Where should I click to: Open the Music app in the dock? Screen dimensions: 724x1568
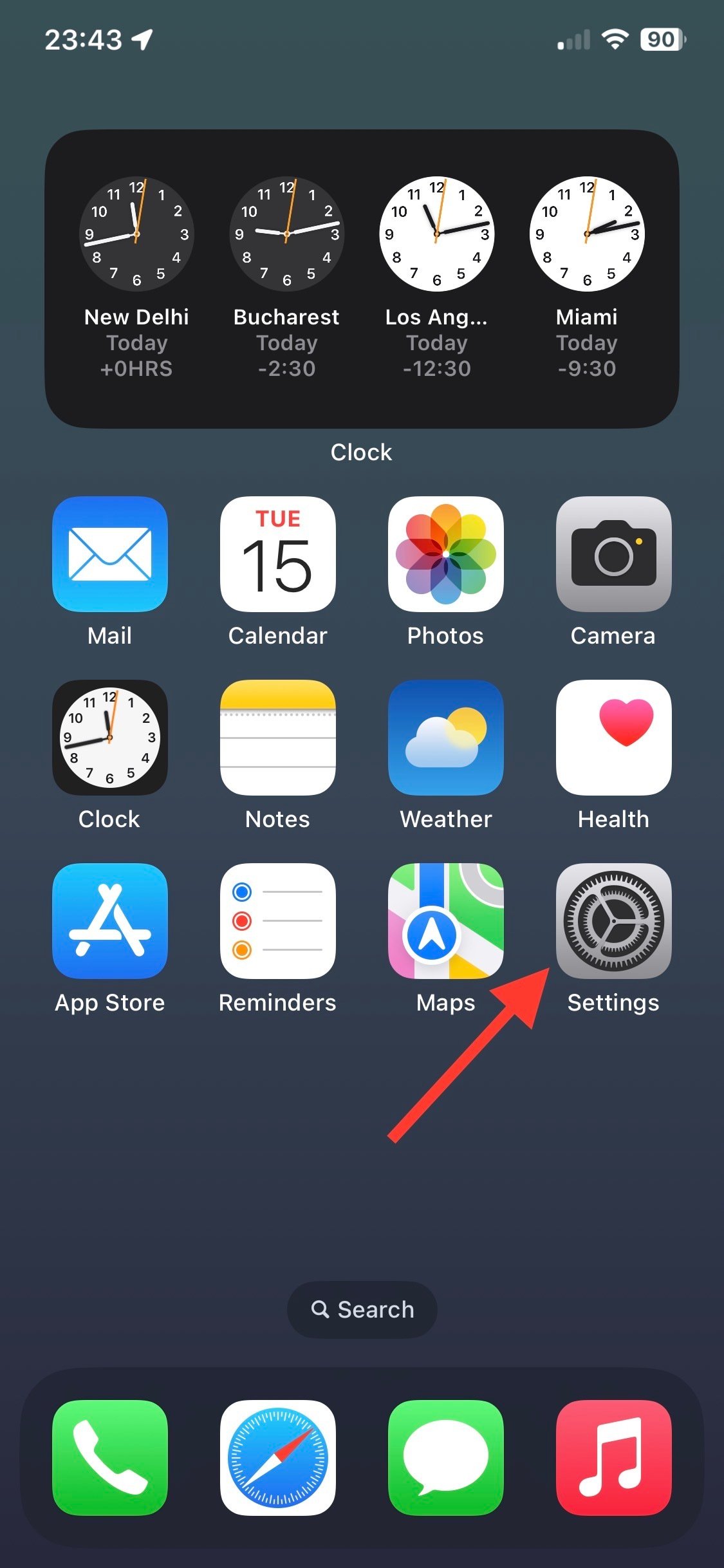(x=613, y=1457)
